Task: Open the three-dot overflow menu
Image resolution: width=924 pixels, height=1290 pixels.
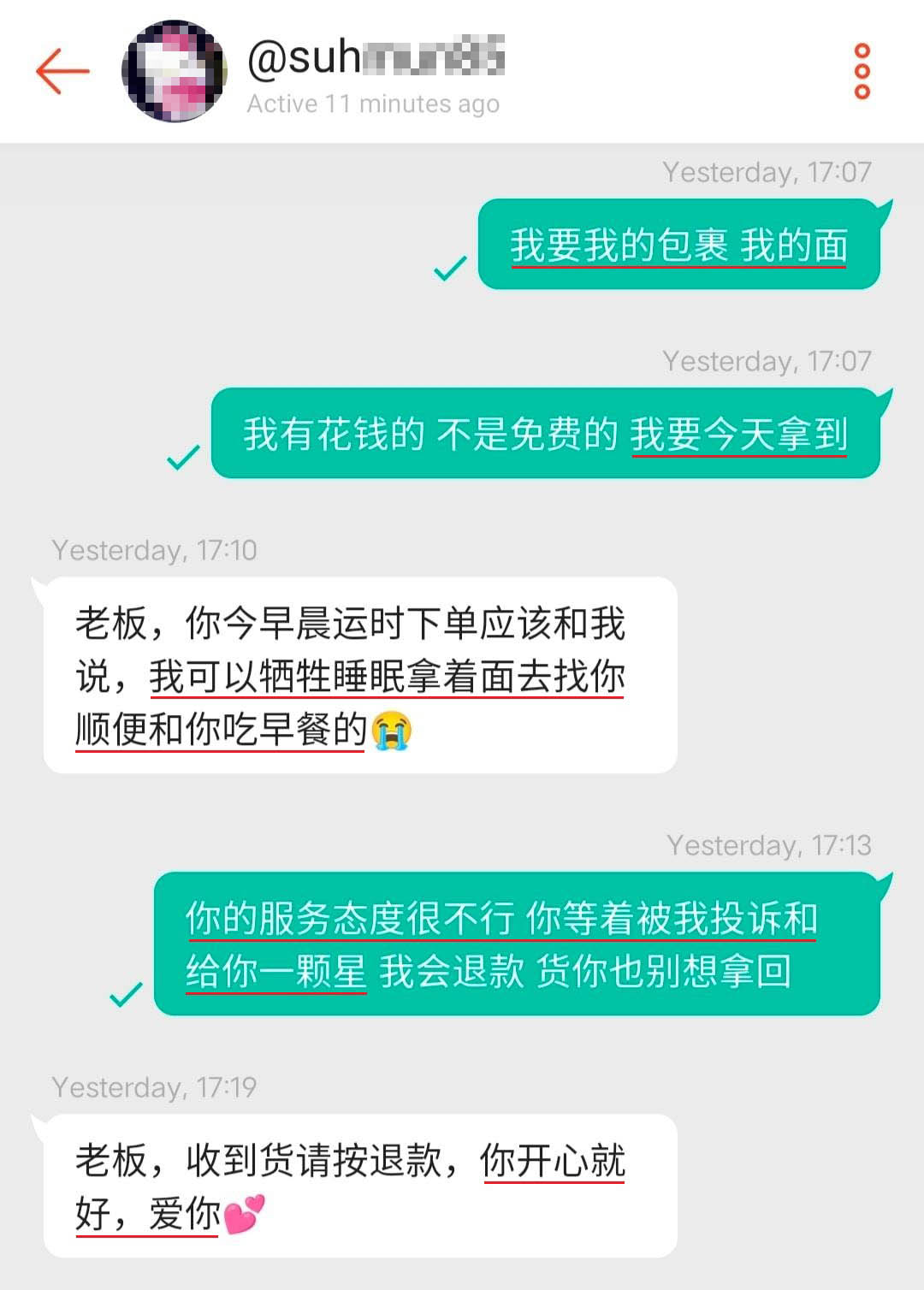Action: coord(862,71)
